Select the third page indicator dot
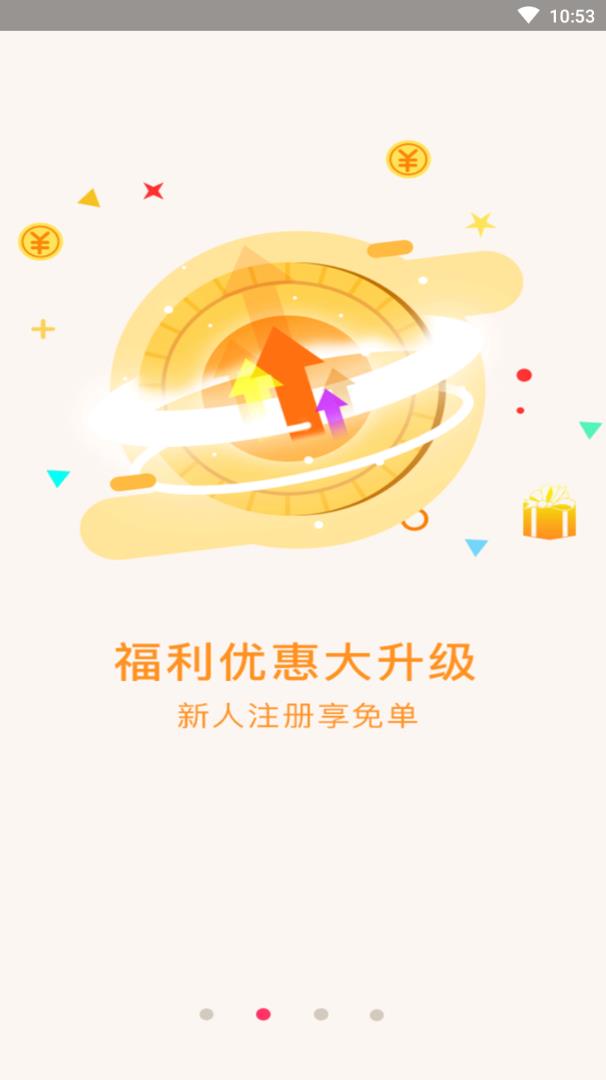This screenshot has width=606, height=1080. tap(320, 1014)
